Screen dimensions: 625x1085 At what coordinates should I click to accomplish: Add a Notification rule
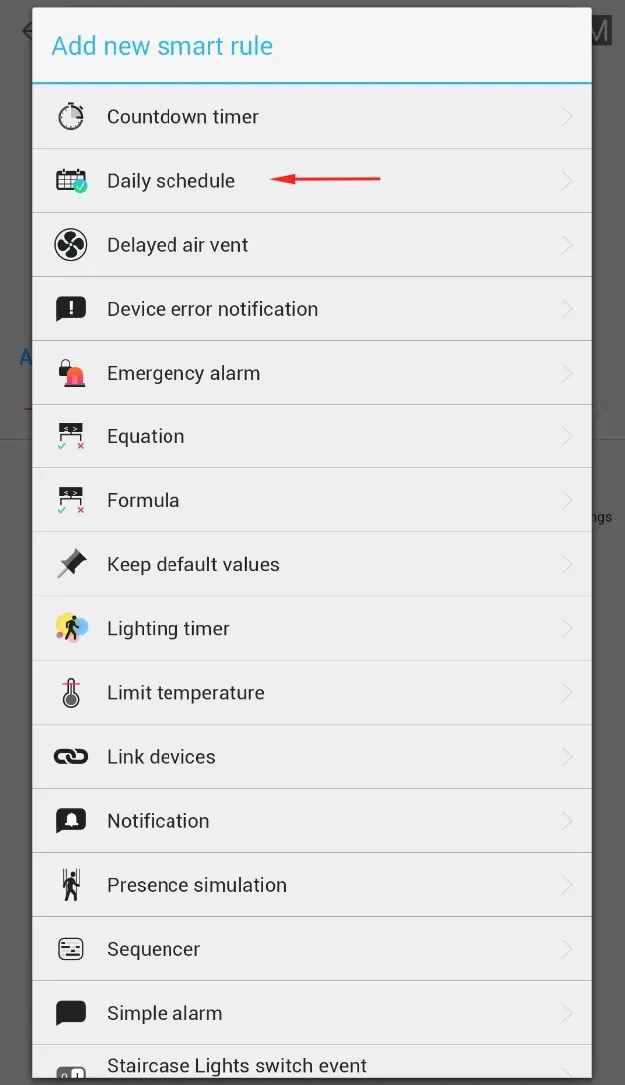[x=158, y=821]
